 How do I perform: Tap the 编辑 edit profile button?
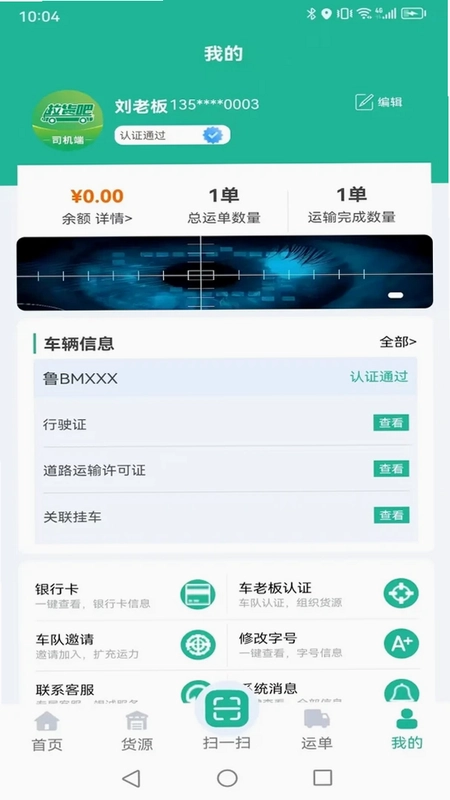click(379, 102)
